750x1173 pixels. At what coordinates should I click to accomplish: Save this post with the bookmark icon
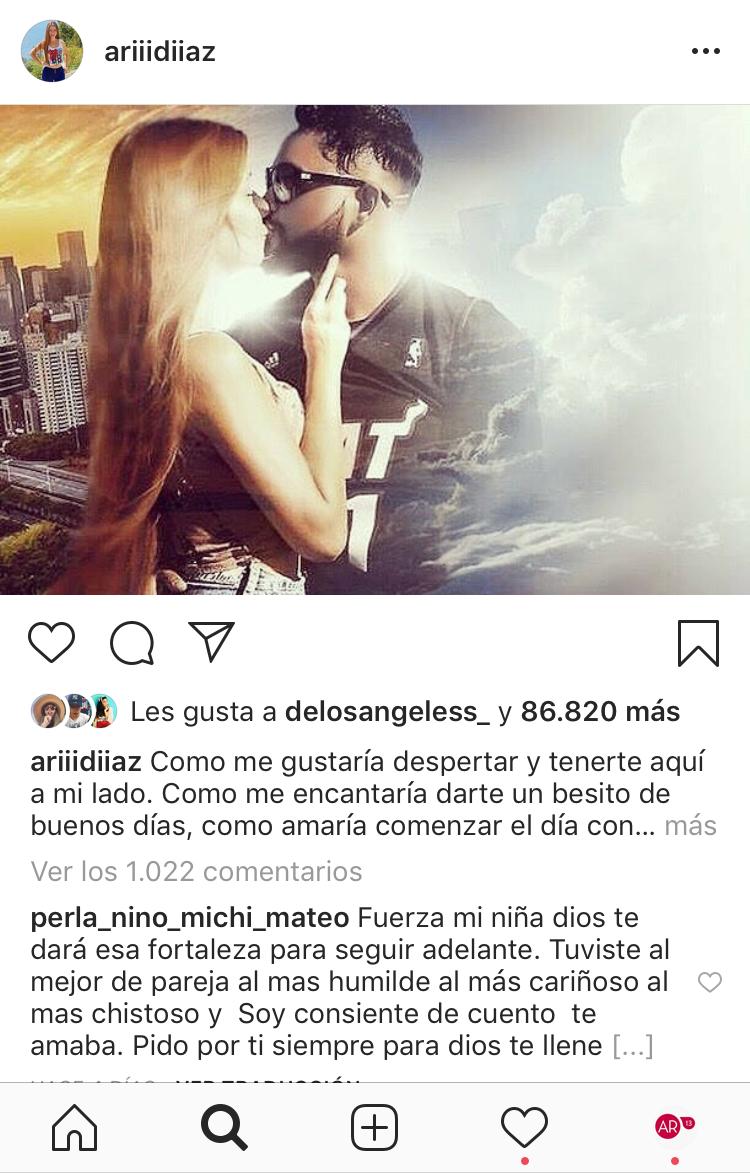tap(698, 643)
